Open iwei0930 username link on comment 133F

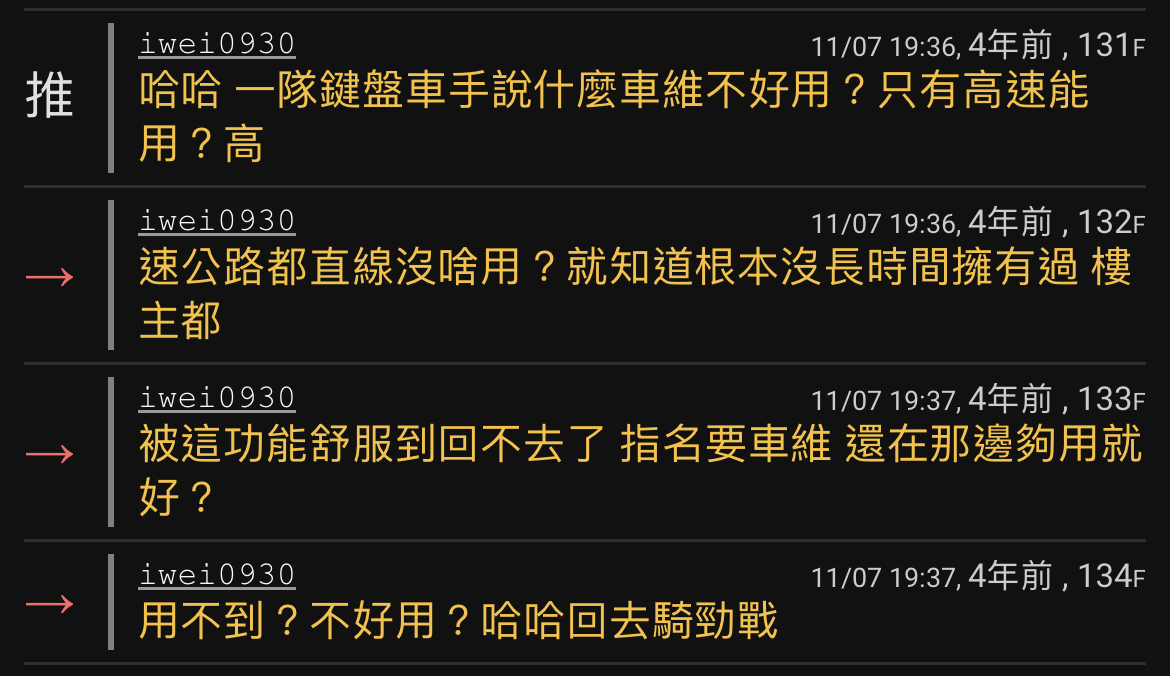[217, 398]
